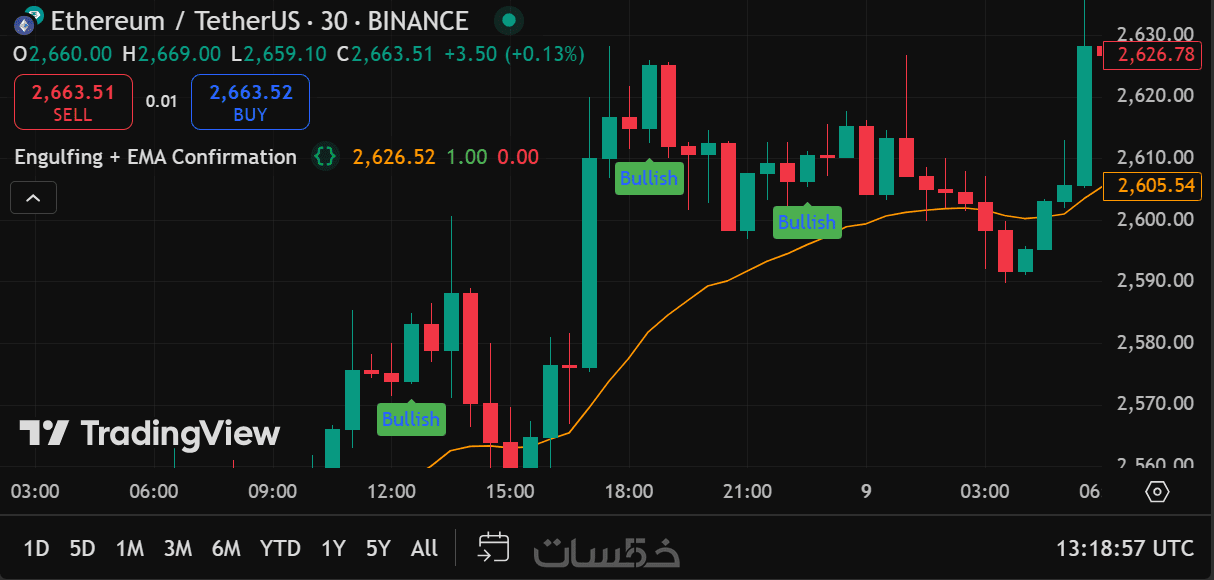Select the YTD range

(x=280, y=548)
